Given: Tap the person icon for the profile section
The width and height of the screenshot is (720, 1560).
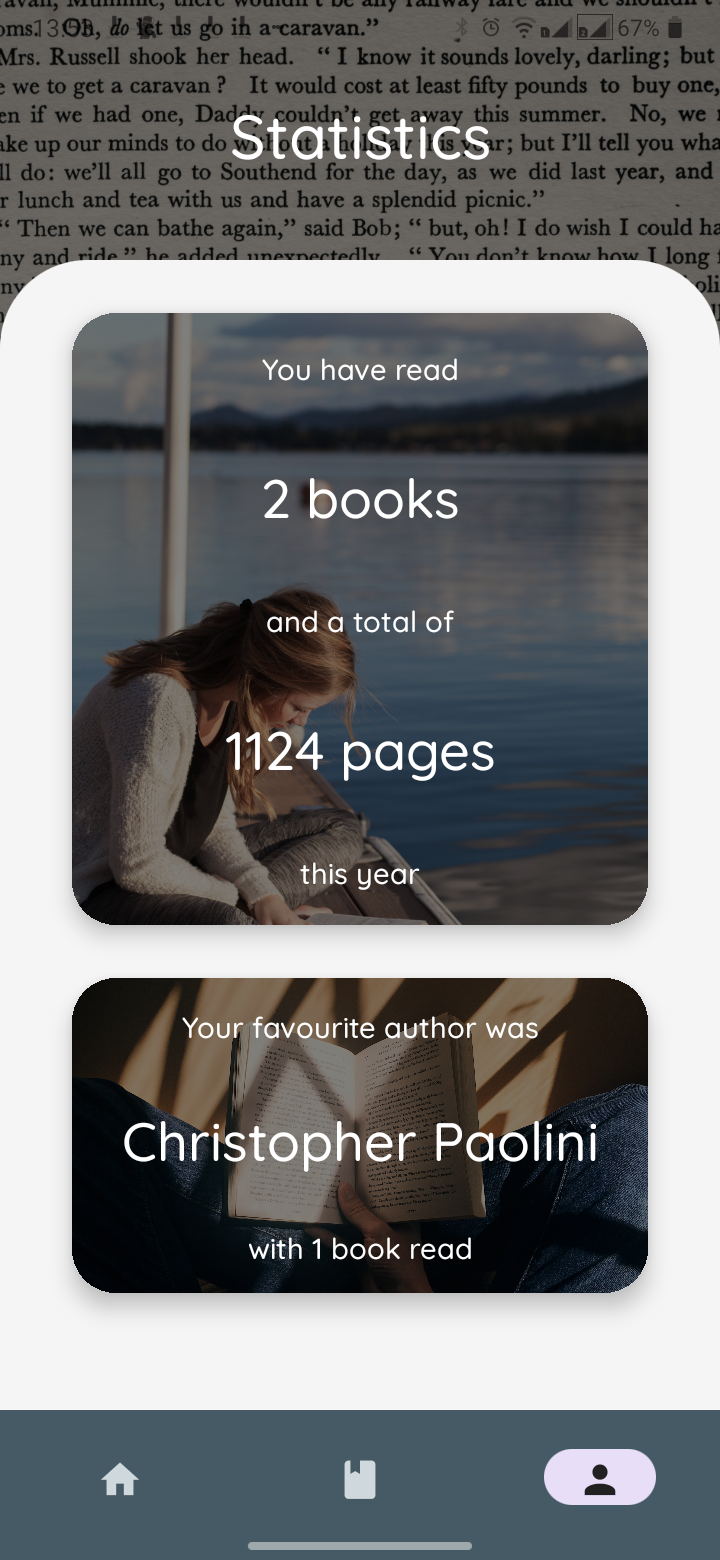Looking at the screenshot, I should coord(599,1477).
